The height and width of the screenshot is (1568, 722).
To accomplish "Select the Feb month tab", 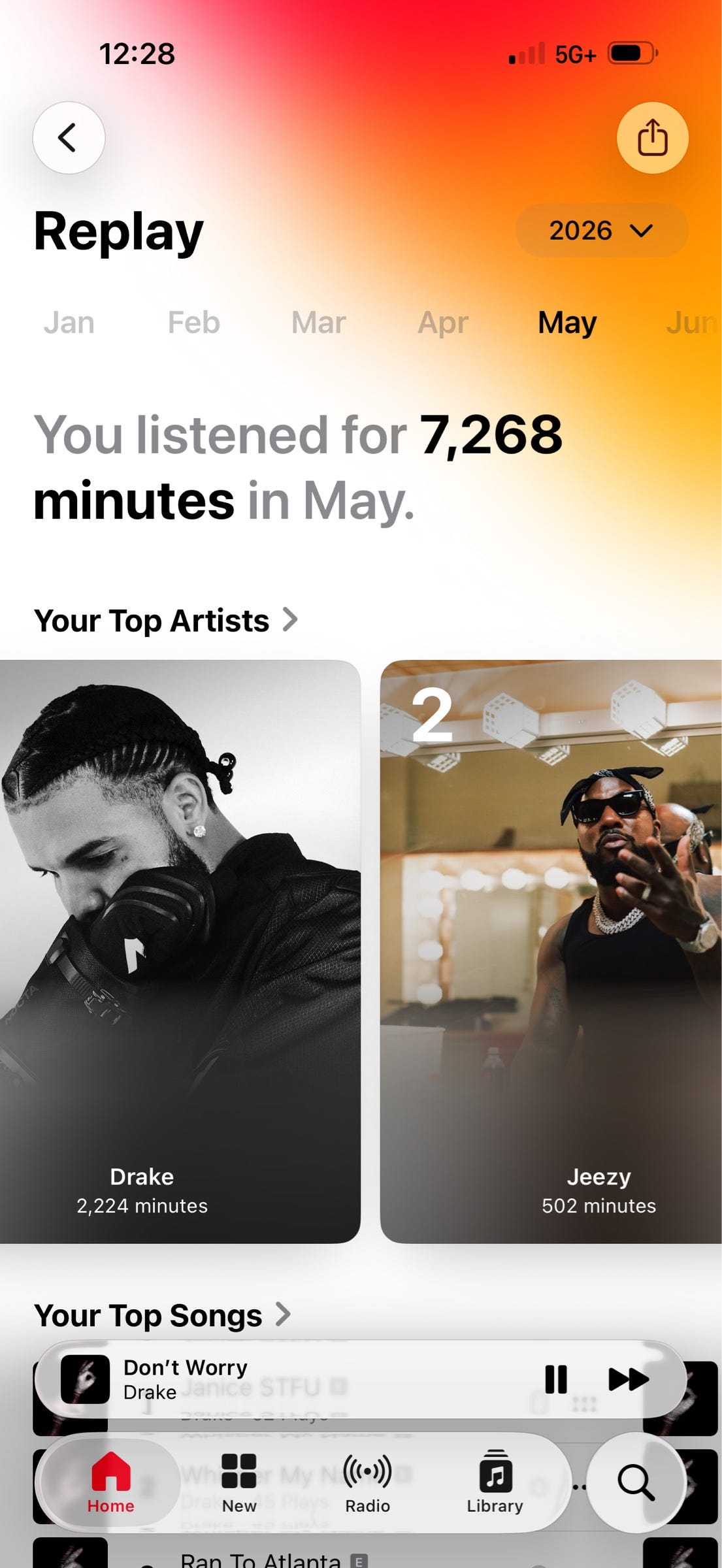I will click(194, 322).
